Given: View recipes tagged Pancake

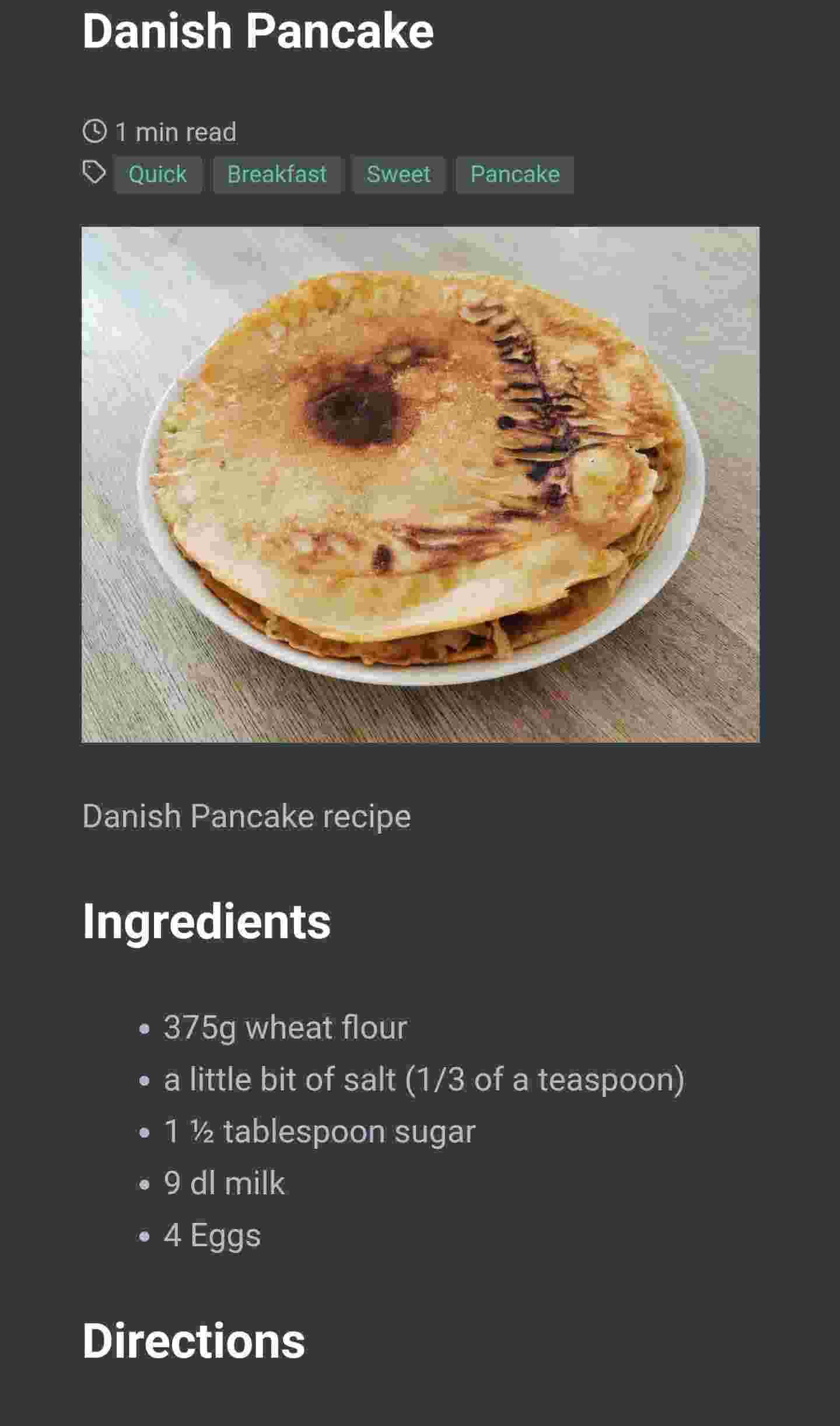Looking at the screenshot, I should 514,174.
